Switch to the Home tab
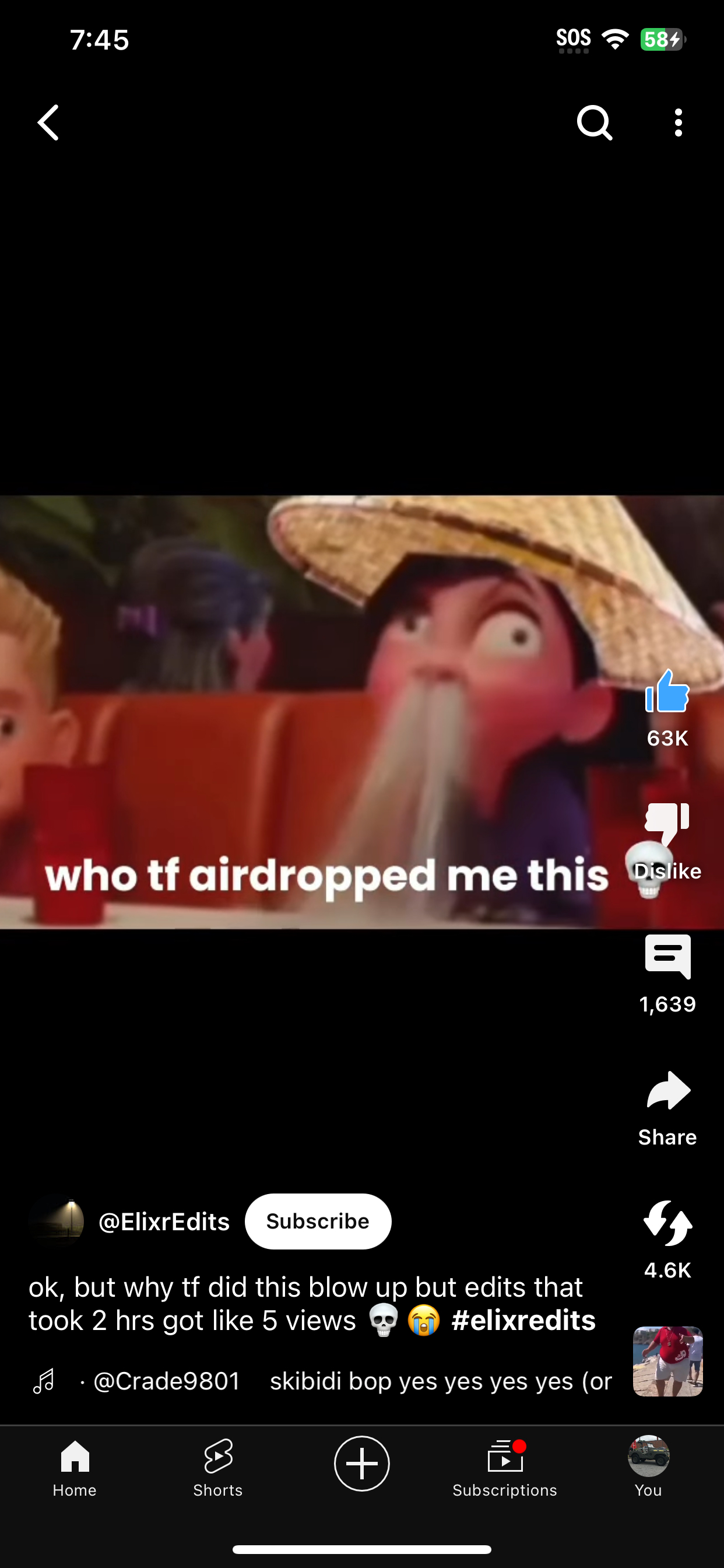724x1568 pixels. (x=75, y=1467)
